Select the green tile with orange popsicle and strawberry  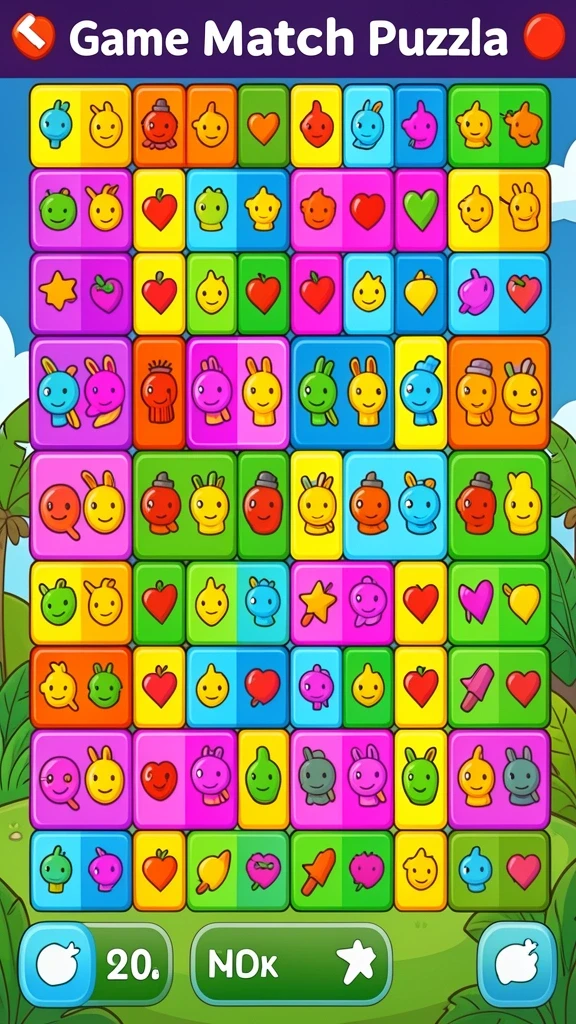342,871
